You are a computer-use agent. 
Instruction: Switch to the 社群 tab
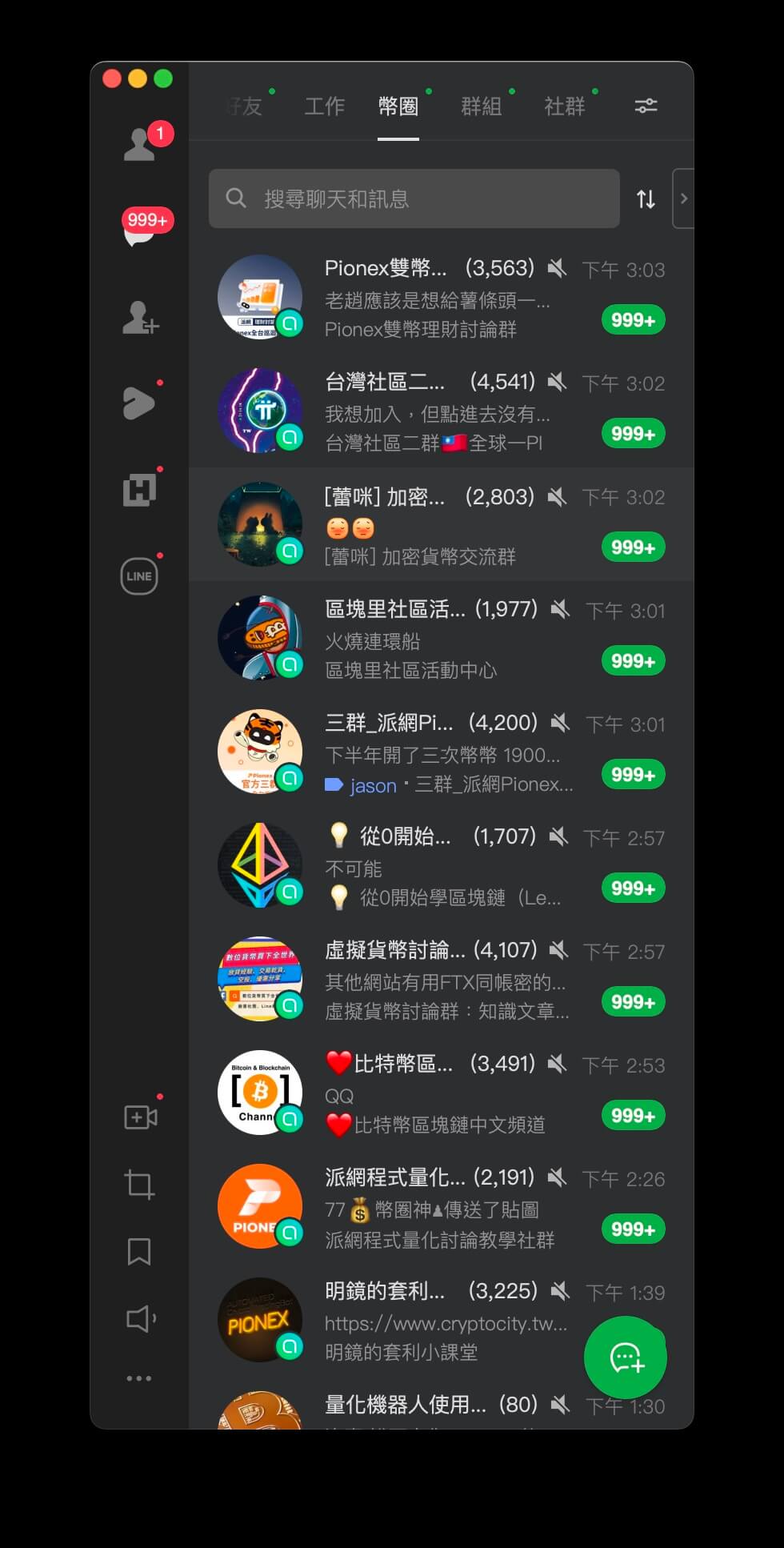[x=564, y=106]
